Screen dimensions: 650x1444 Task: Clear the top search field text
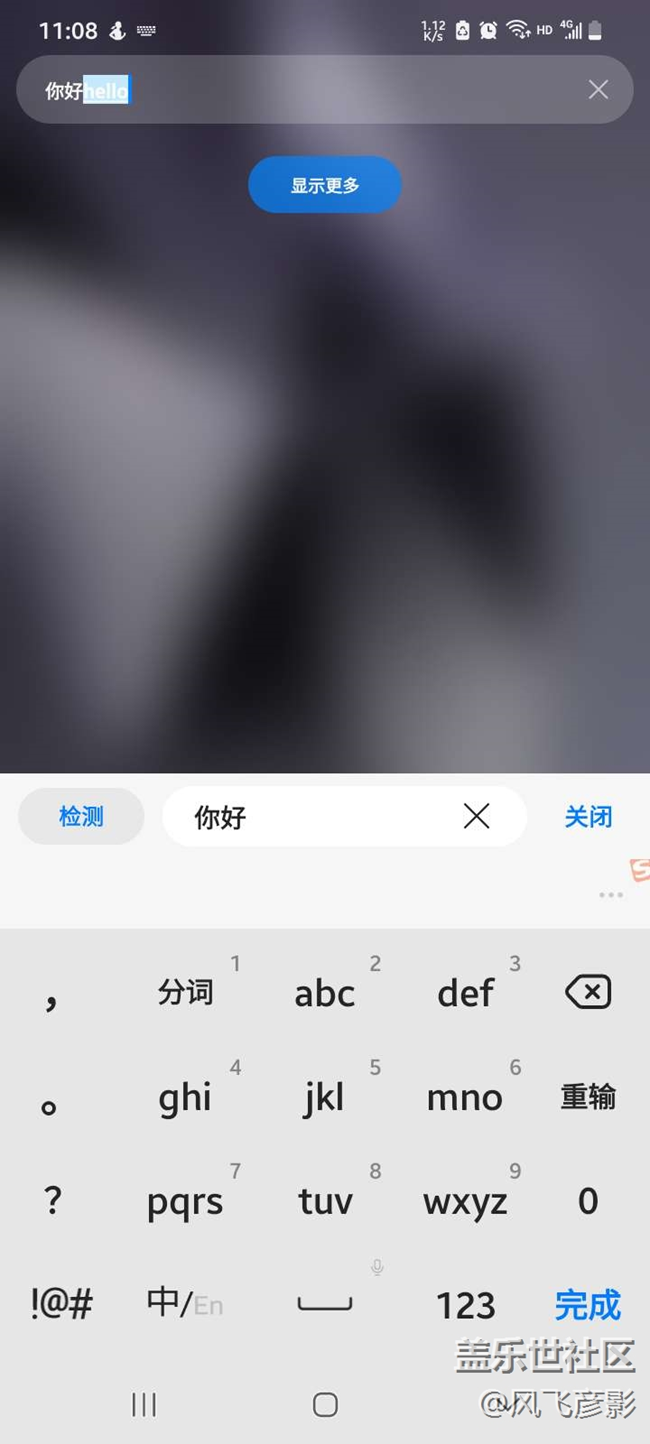pos(598,90)
